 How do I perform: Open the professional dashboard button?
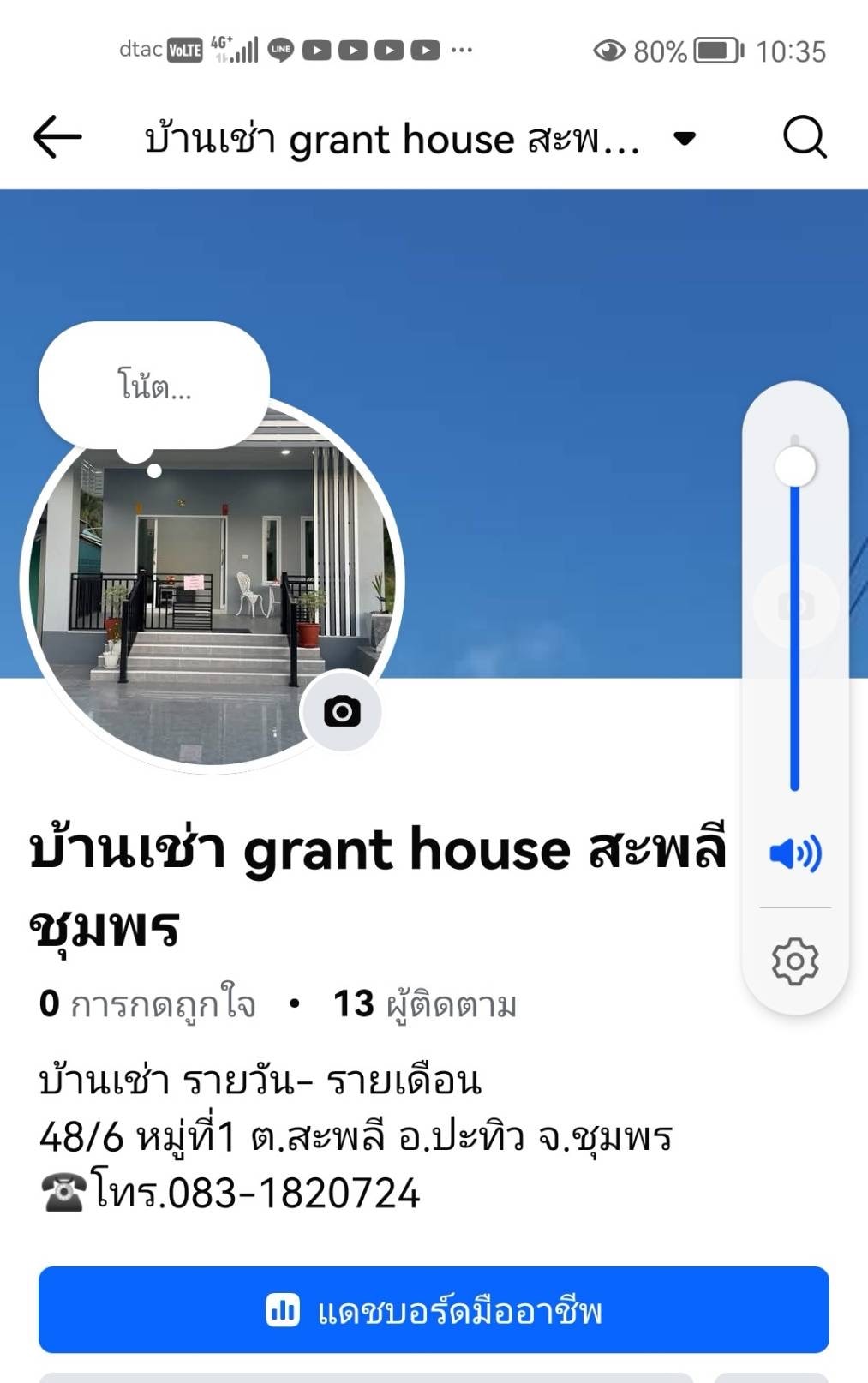click(434, 1310)
